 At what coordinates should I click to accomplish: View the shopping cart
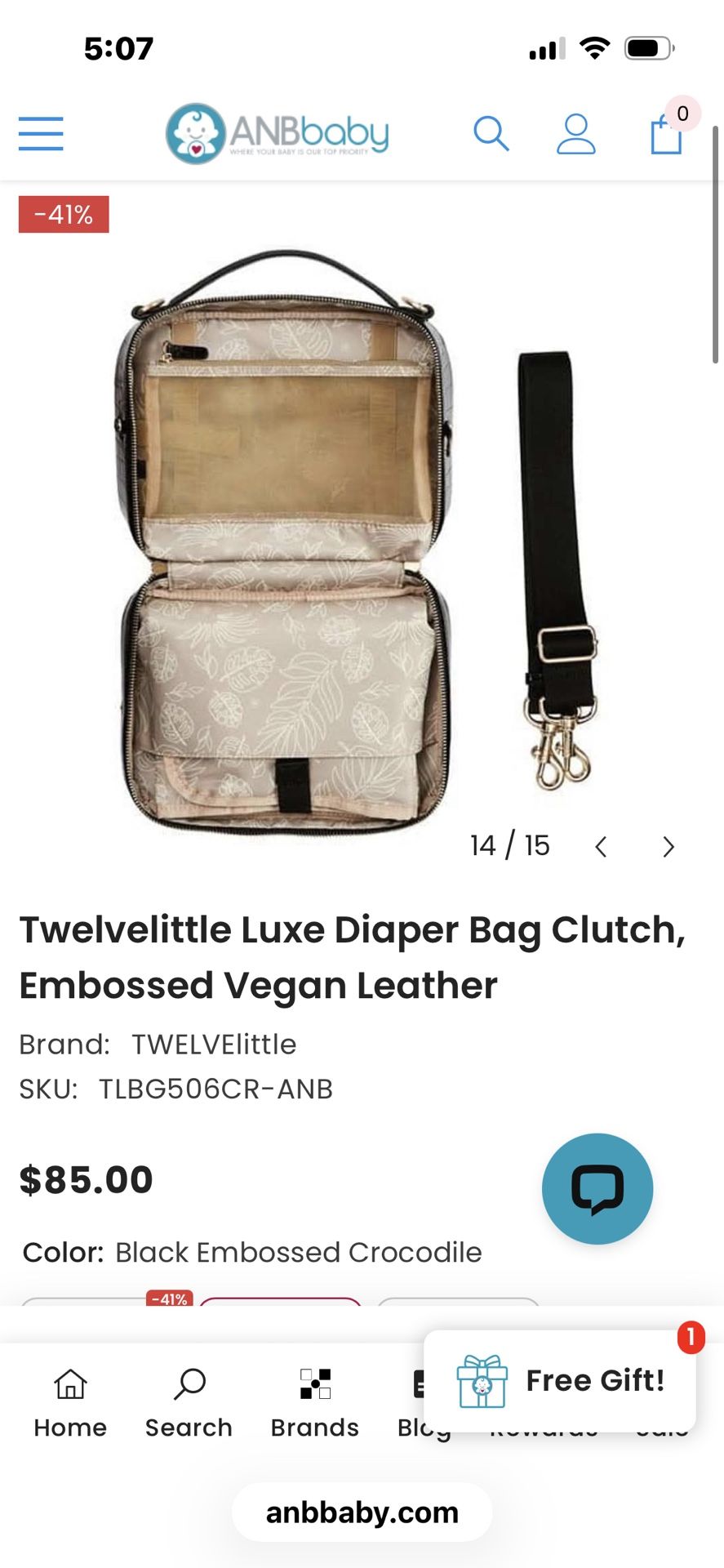coord(667,137)
